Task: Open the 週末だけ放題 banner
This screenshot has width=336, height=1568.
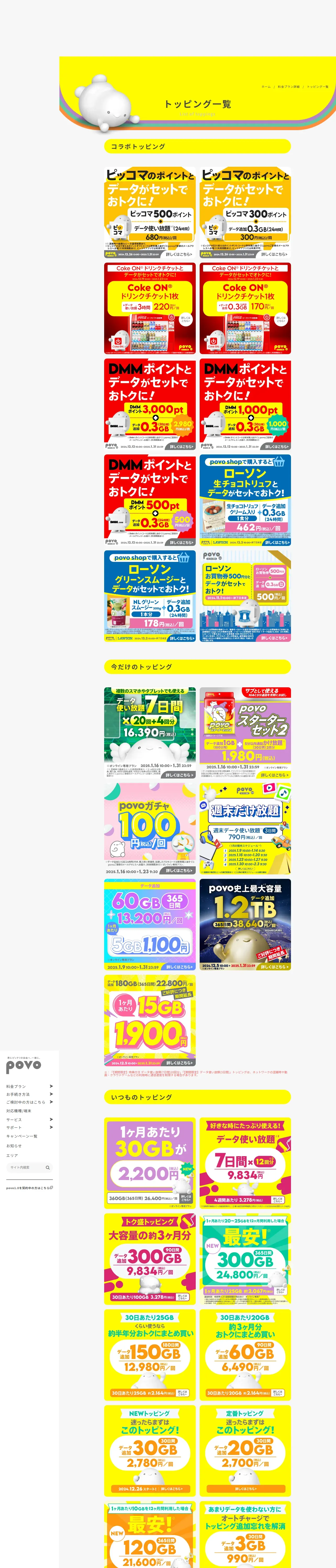Action: (245, 828)
